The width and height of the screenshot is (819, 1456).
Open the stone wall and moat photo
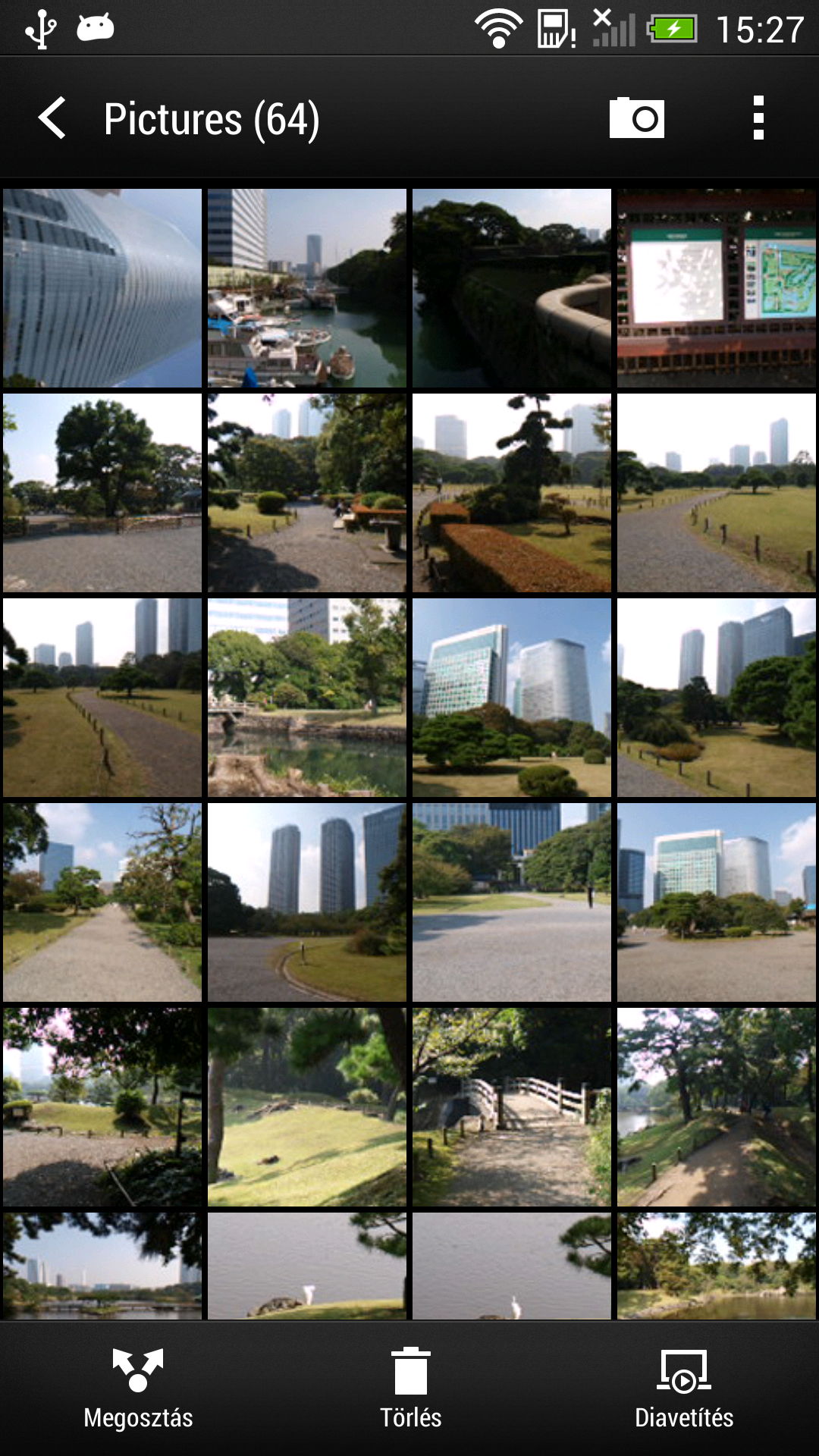512,288
